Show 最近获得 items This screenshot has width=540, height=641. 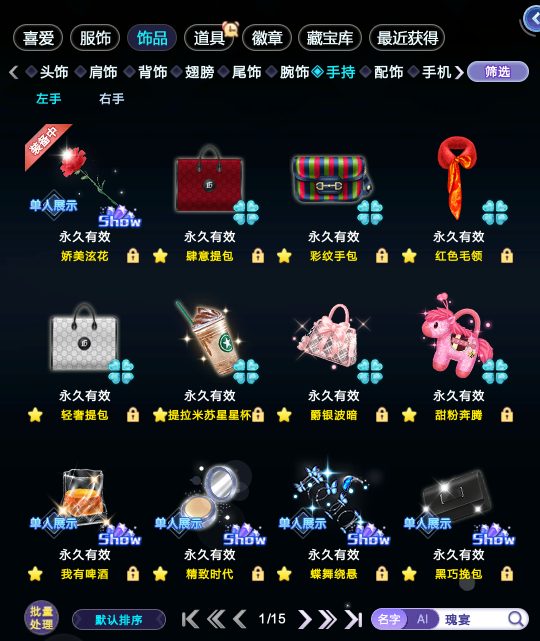click(x=407, y=38)
